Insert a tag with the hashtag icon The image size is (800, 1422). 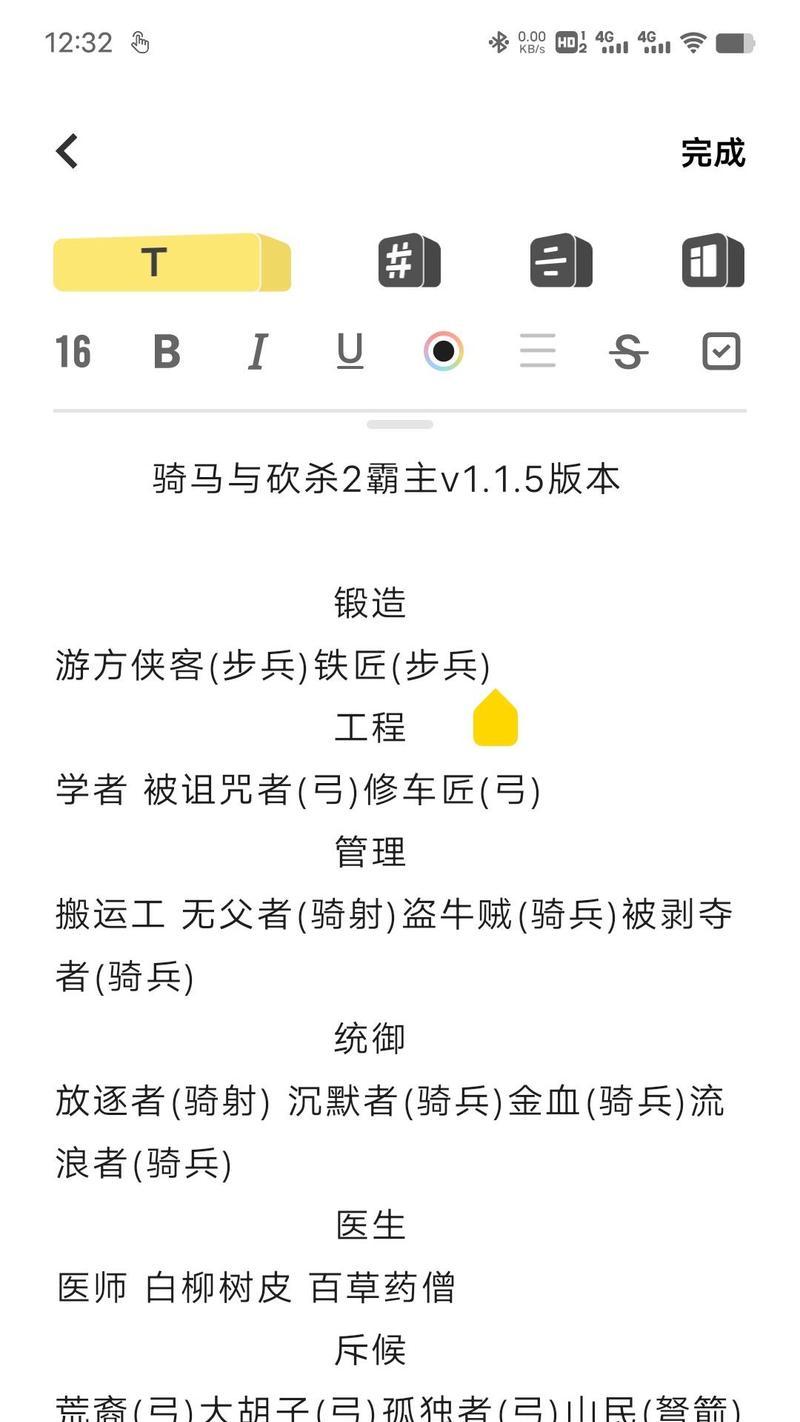coord(408,259)
